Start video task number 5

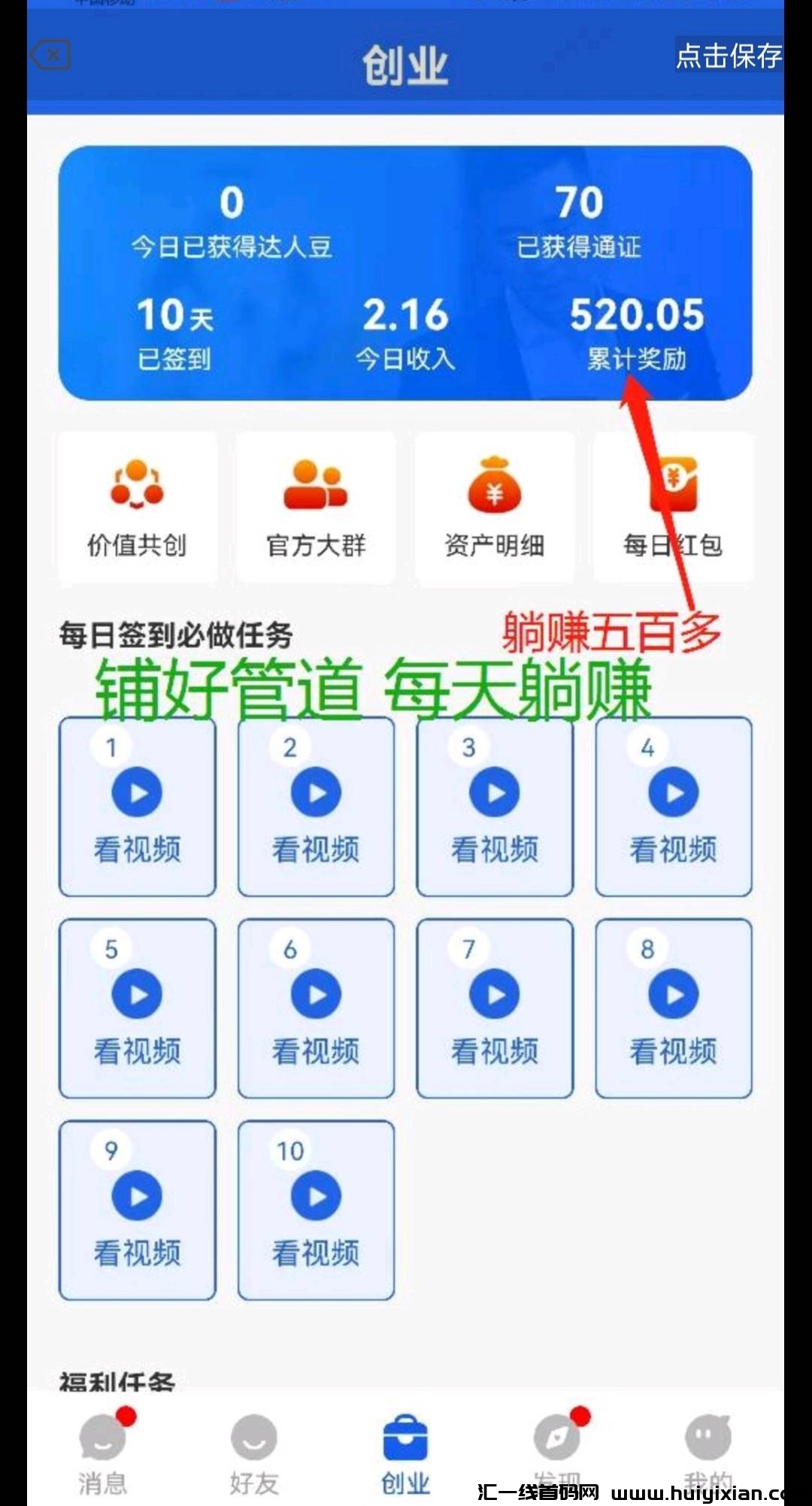point(136,992)
